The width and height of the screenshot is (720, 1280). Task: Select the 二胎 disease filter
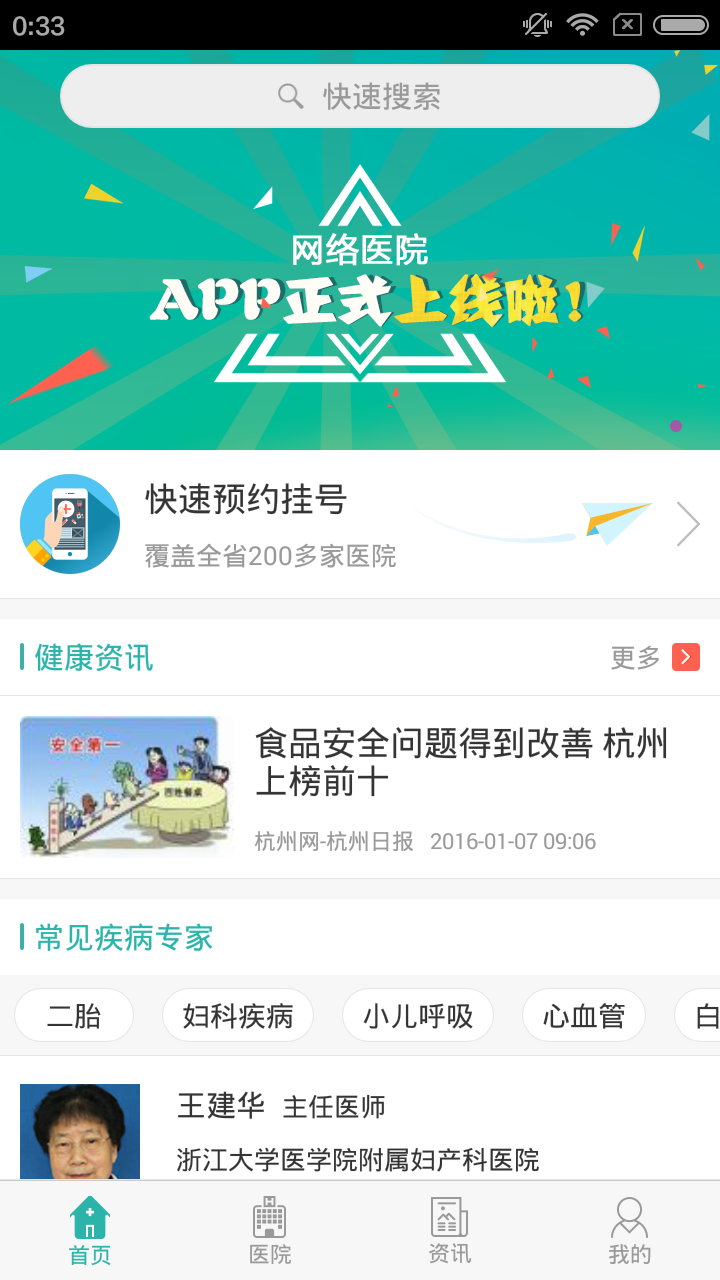[74, 1014]
